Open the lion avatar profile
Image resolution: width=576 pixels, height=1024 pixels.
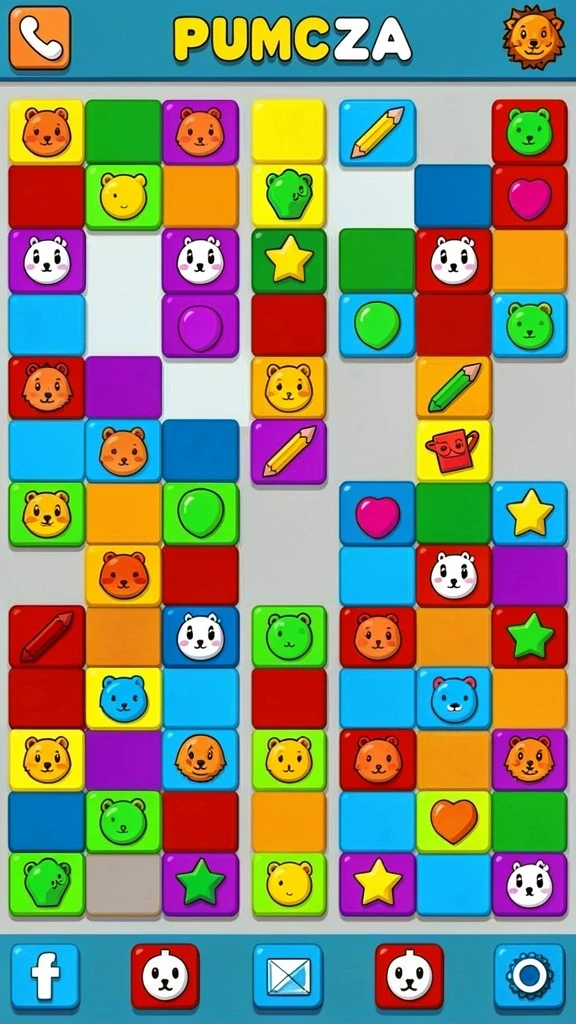(534, 37)
